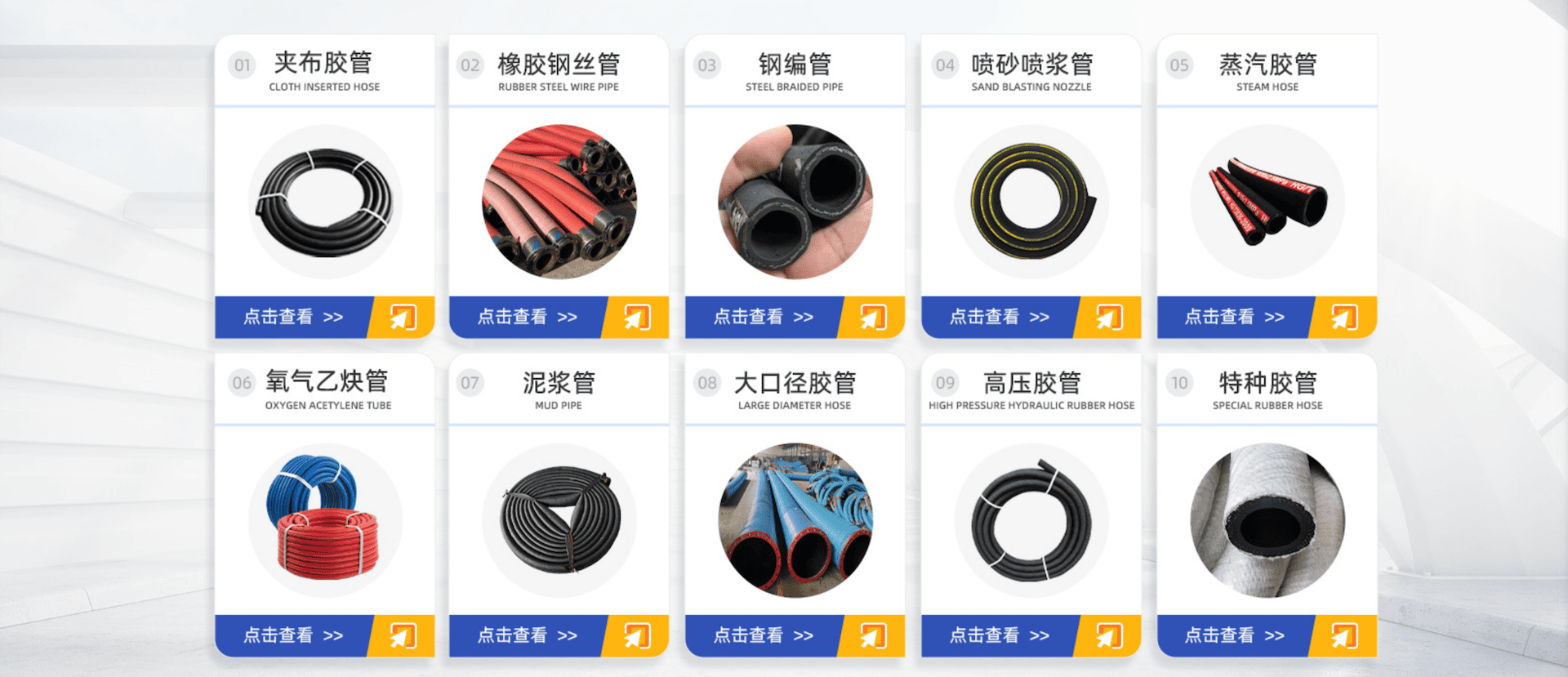The height and width of the screenshot is (677, 1568).
Task: Open the red 橡胶钢丝管 hose picture
Action: click(559, 202)
